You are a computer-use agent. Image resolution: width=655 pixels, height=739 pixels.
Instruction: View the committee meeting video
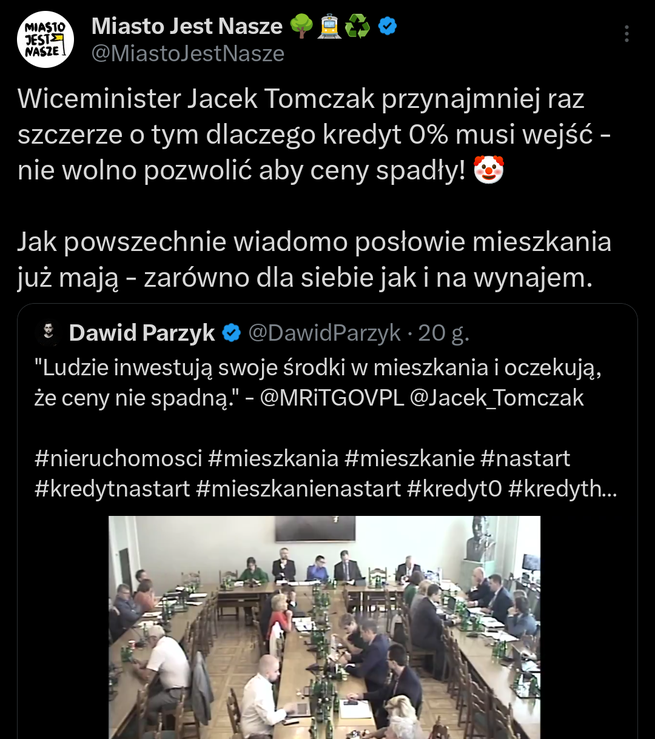pos(324,626)
